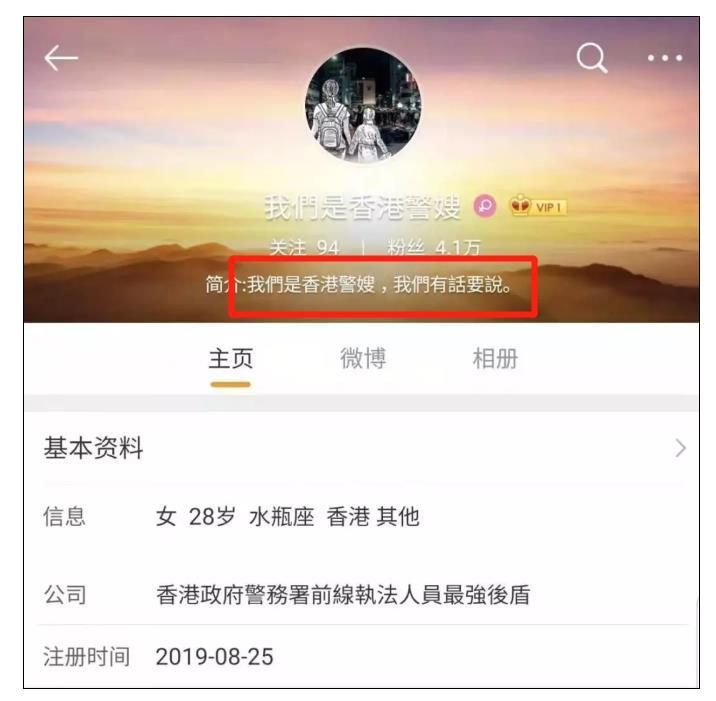Open the 关注 94 following list
The width and height of the screenshot is (716, 701).
[x=306, y=246]
